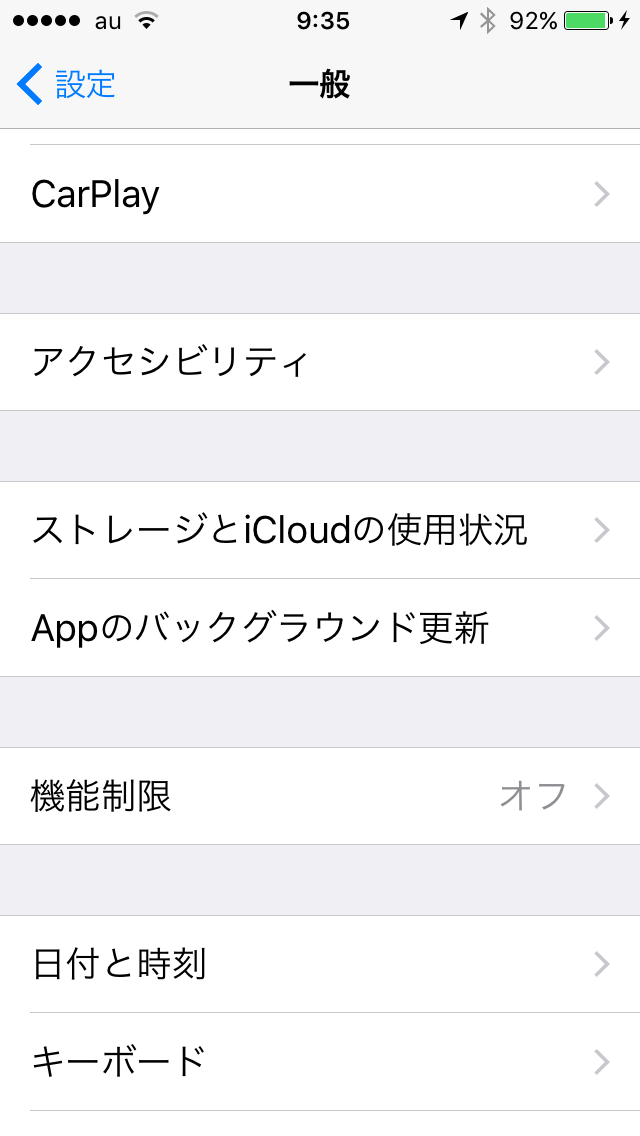
Task: Open ストレージとiCloudの使用状況
Action: click(320, 530)
